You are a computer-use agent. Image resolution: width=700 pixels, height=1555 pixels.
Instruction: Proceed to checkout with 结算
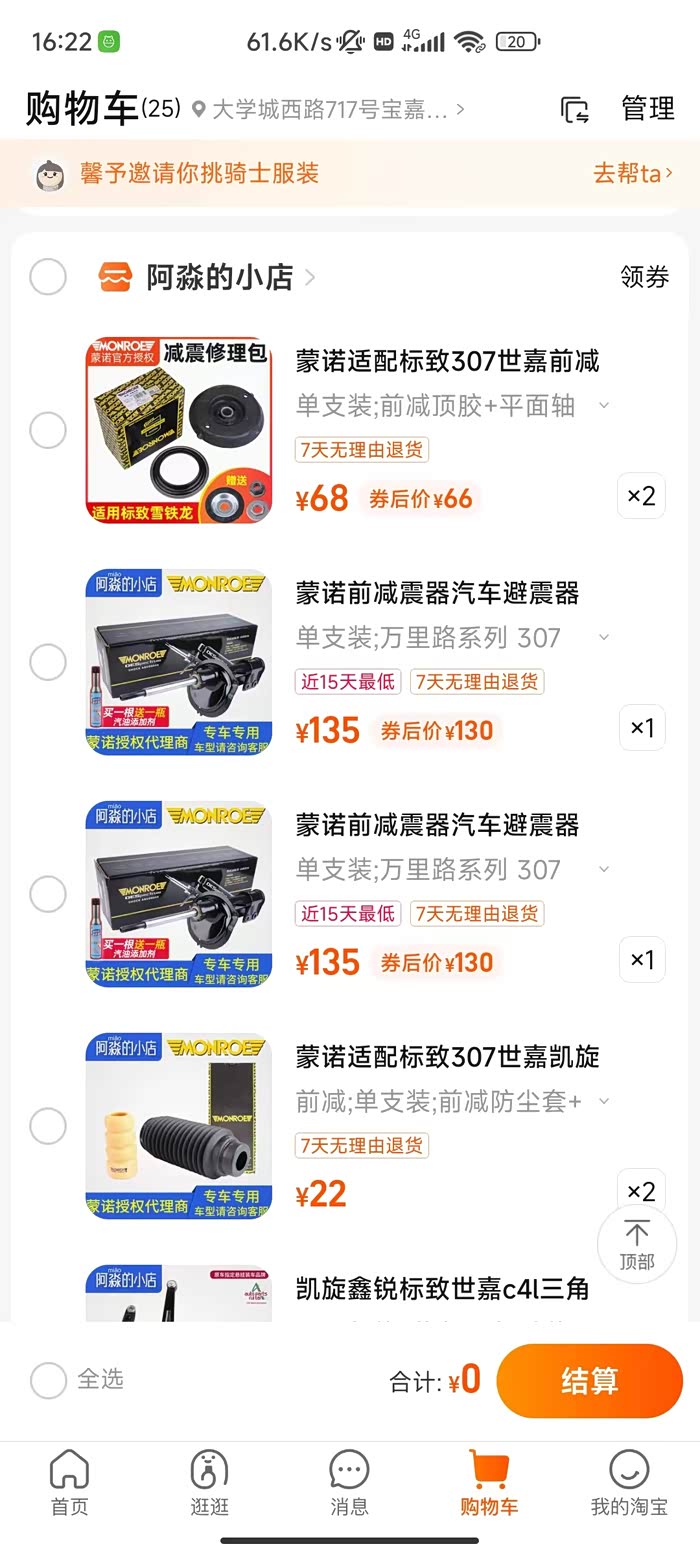coord(589,1380)
